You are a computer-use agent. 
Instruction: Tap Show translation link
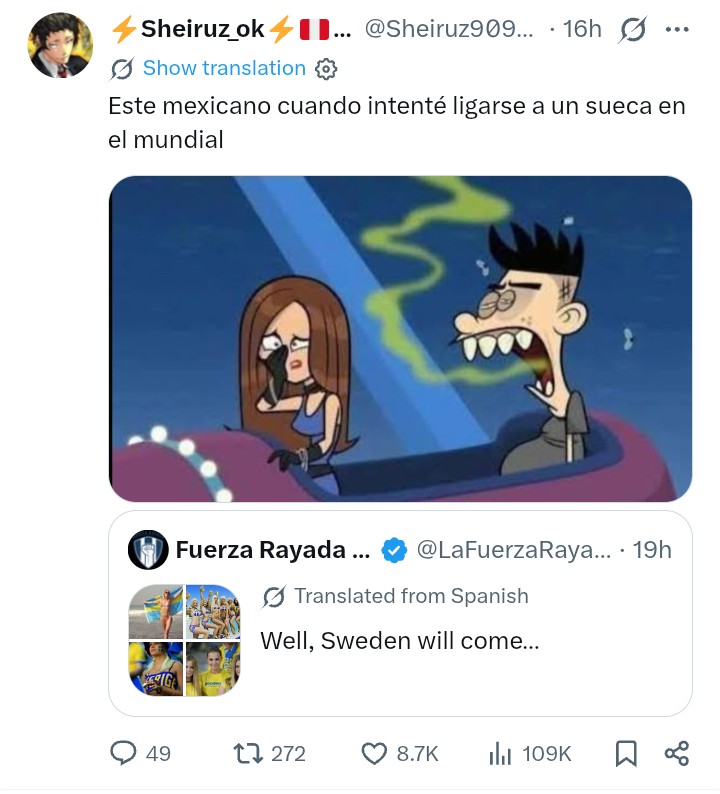coord(224,68)
